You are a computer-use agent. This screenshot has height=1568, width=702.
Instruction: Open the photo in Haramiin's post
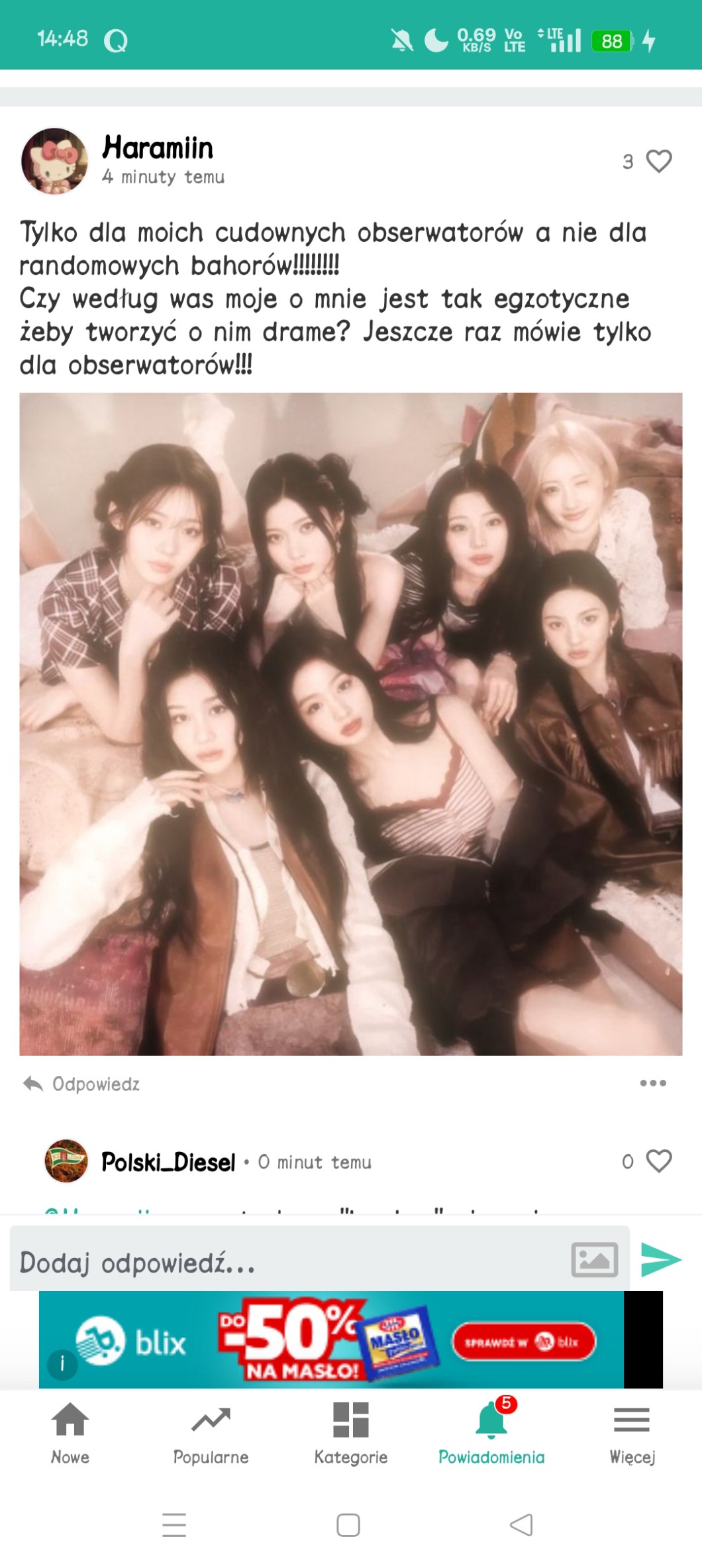(x=350, y=723)
